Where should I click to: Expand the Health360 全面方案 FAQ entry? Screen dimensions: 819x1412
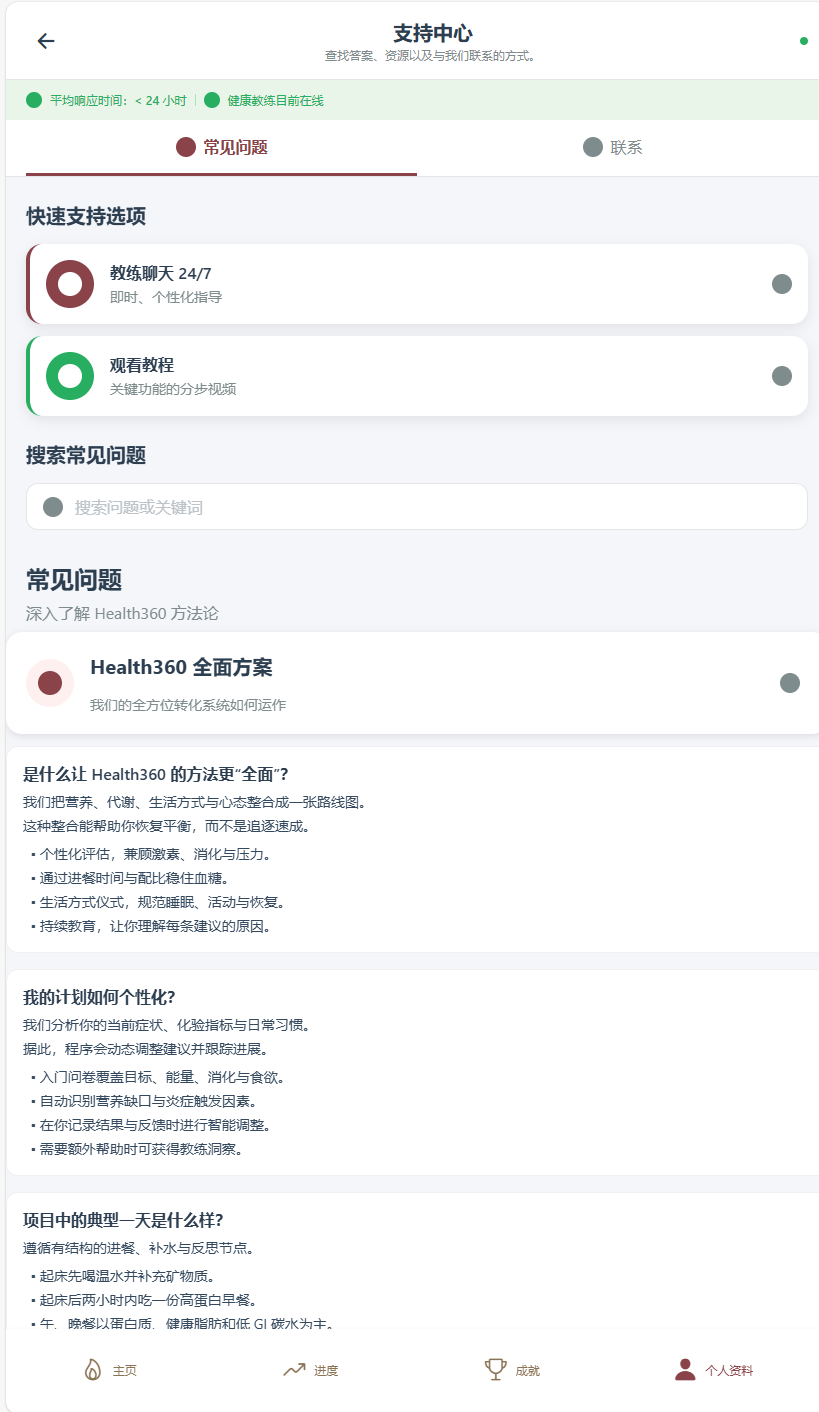410,683
